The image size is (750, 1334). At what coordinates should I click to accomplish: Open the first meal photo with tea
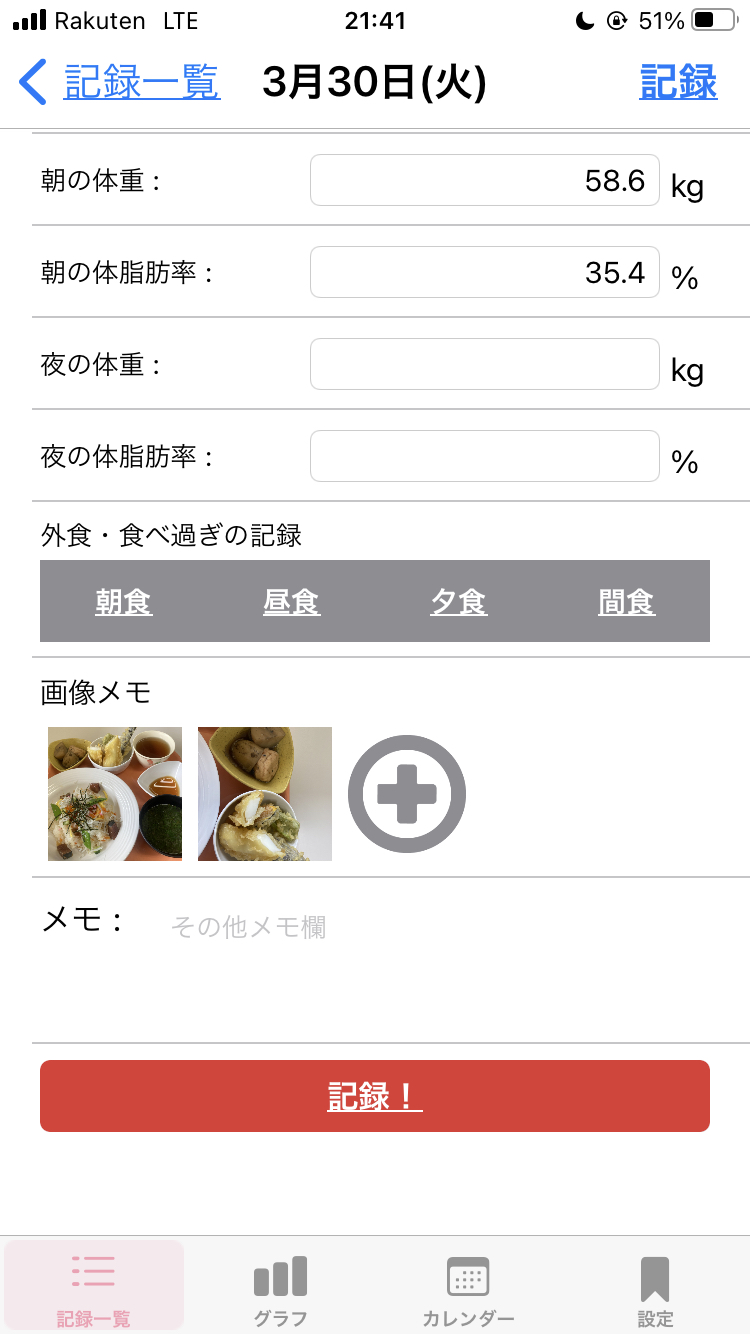[x=115, y=794]
